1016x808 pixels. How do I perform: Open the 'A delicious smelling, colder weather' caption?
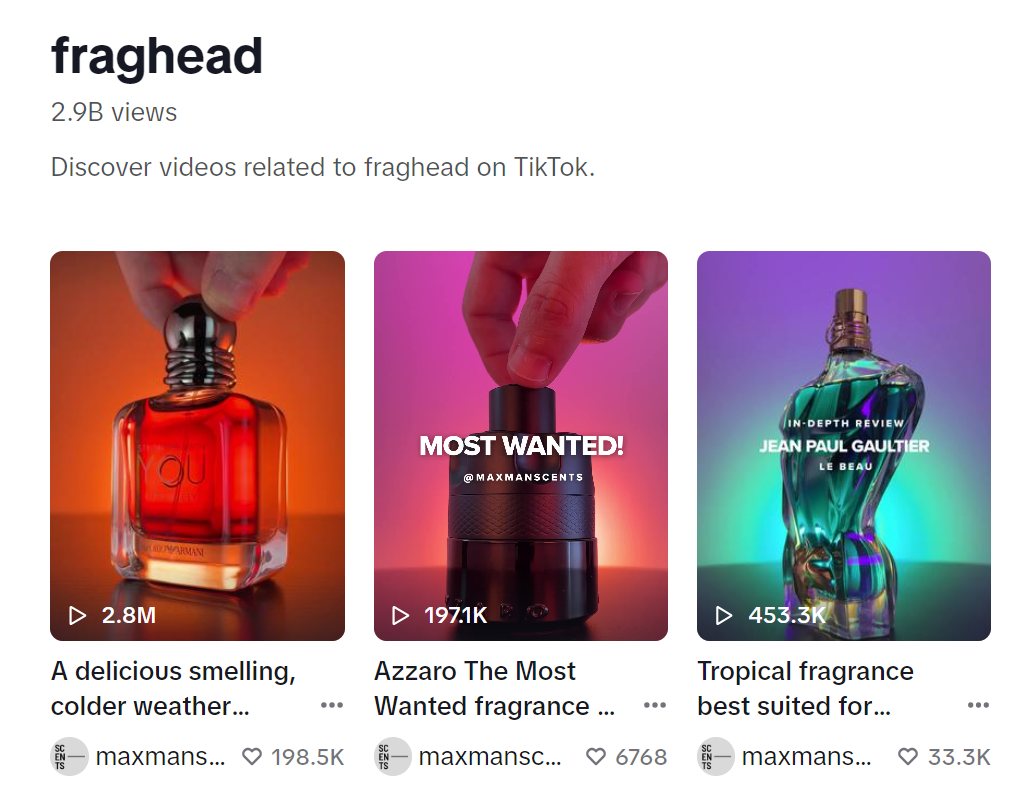pyautogui.click(x=173, y=688)
